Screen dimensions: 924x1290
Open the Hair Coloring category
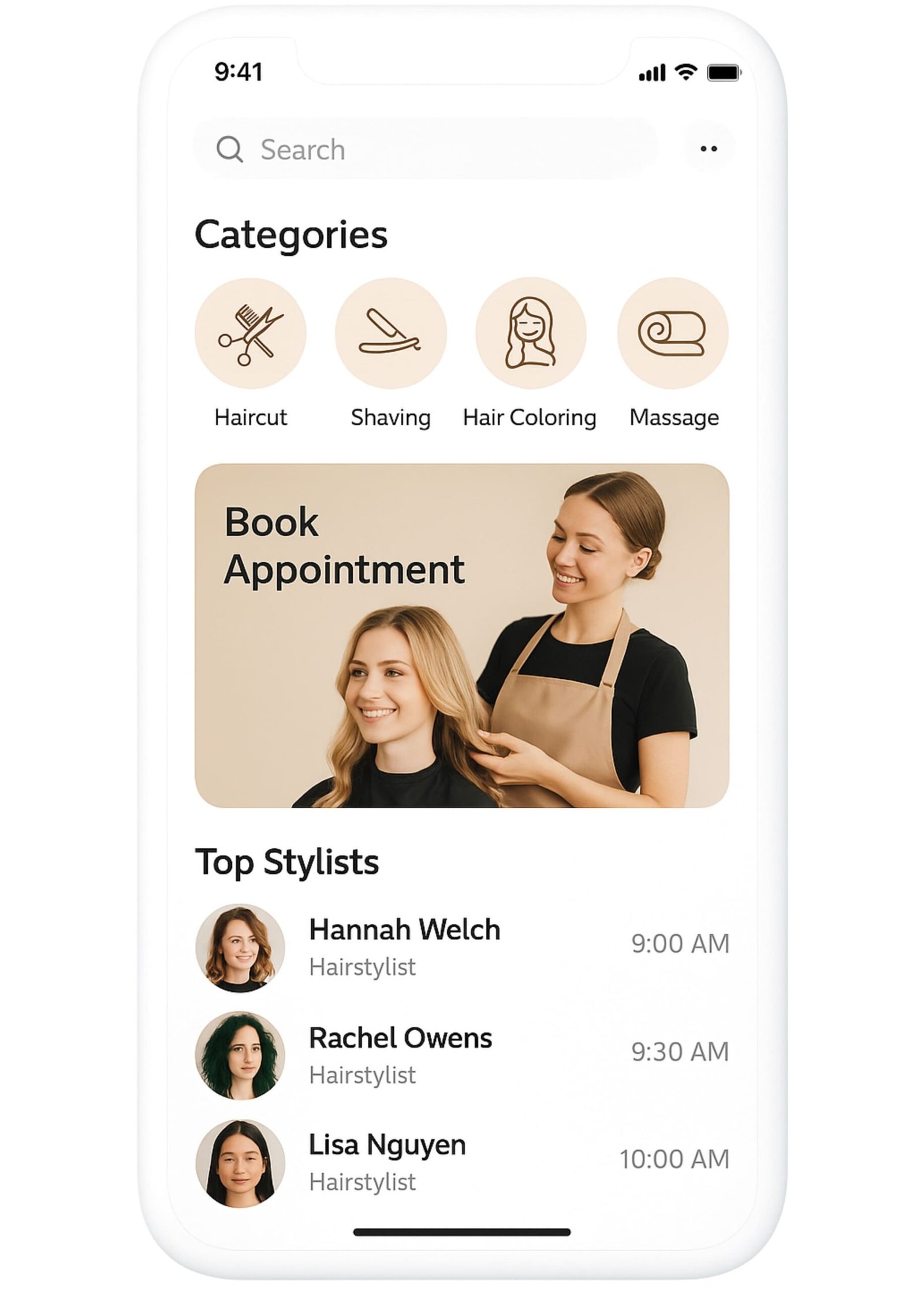pos(530,333)
